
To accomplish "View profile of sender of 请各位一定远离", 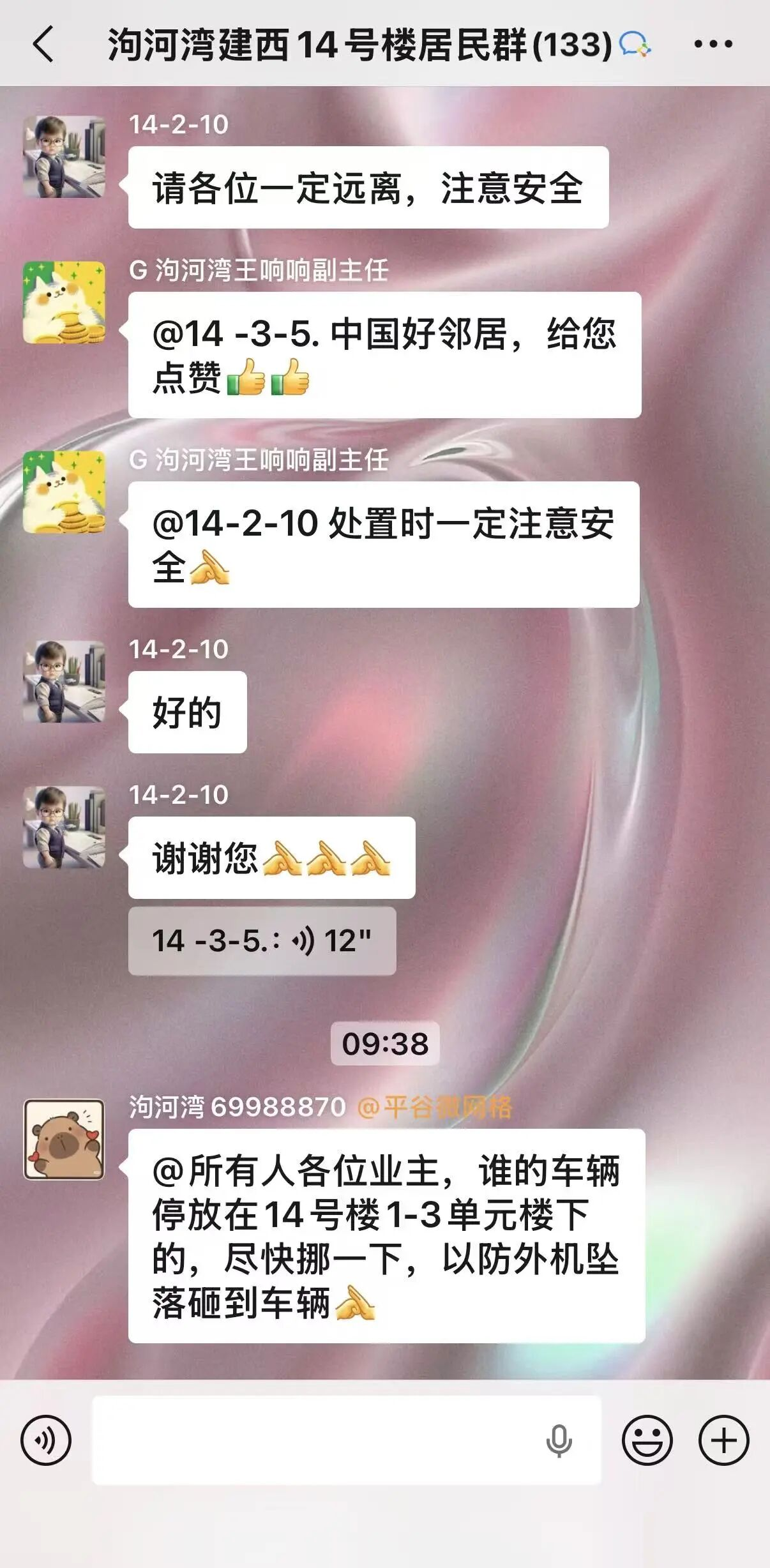I will (x=64, y=156).
